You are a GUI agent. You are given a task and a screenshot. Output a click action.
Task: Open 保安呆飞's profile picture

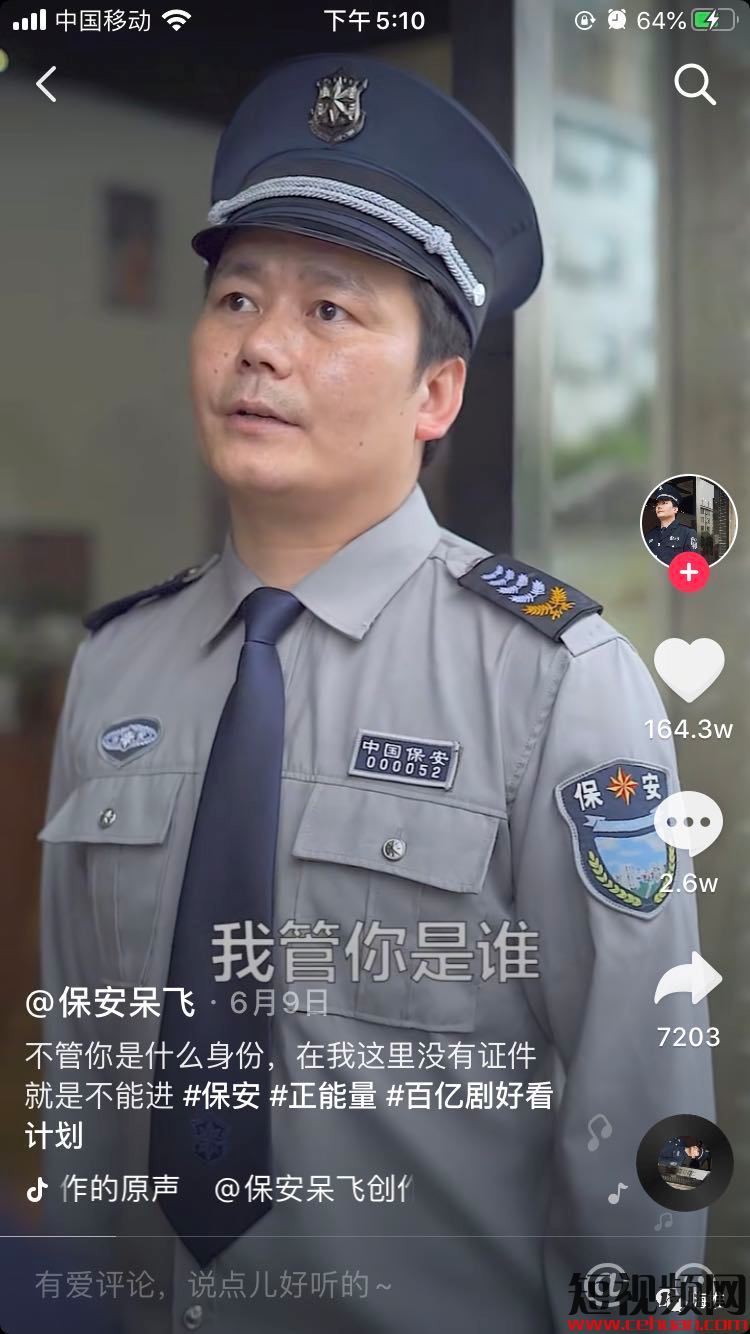pyautogui.click(x=688, y=522)
